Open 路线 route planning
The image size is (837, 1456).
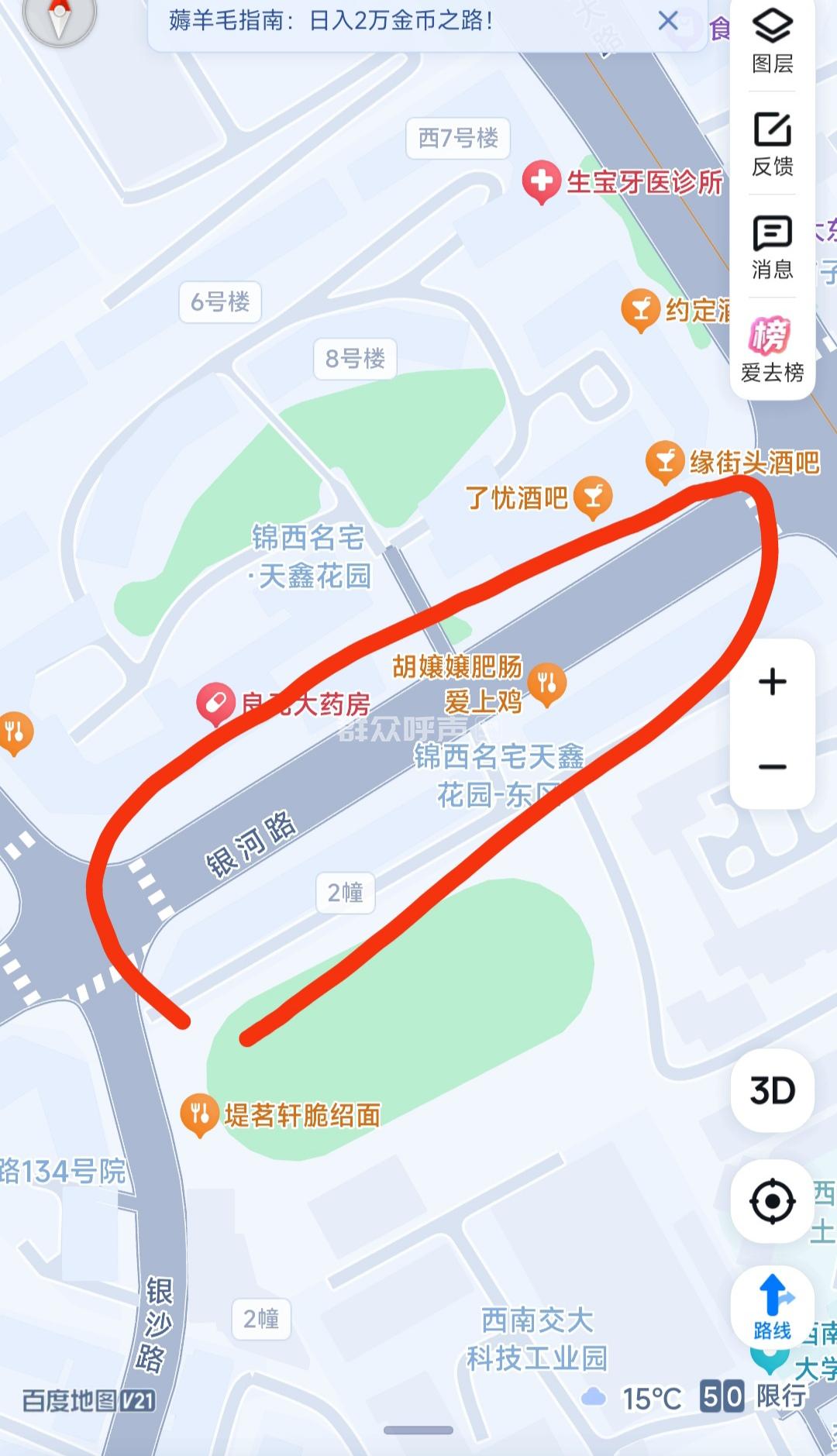tap(772, 1308)
